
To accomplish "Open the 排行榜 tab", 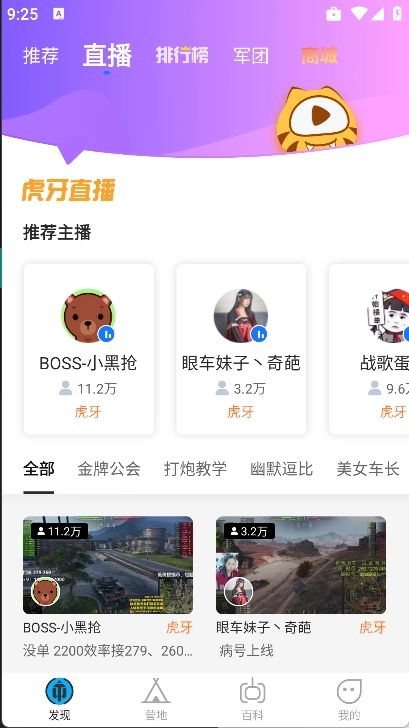I will 182,56.
